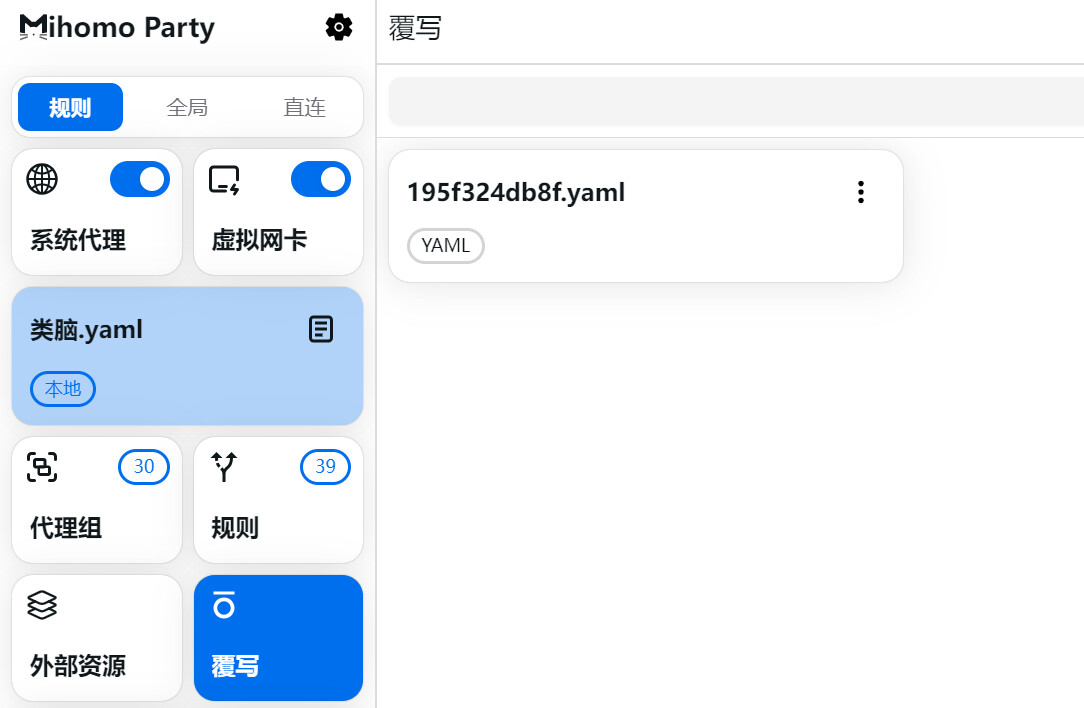Toggle the 系统代理 switch off
Image resolution: width=1084 pixels, height=708 pixels.
pyautogui.click(x=140, y=180)
